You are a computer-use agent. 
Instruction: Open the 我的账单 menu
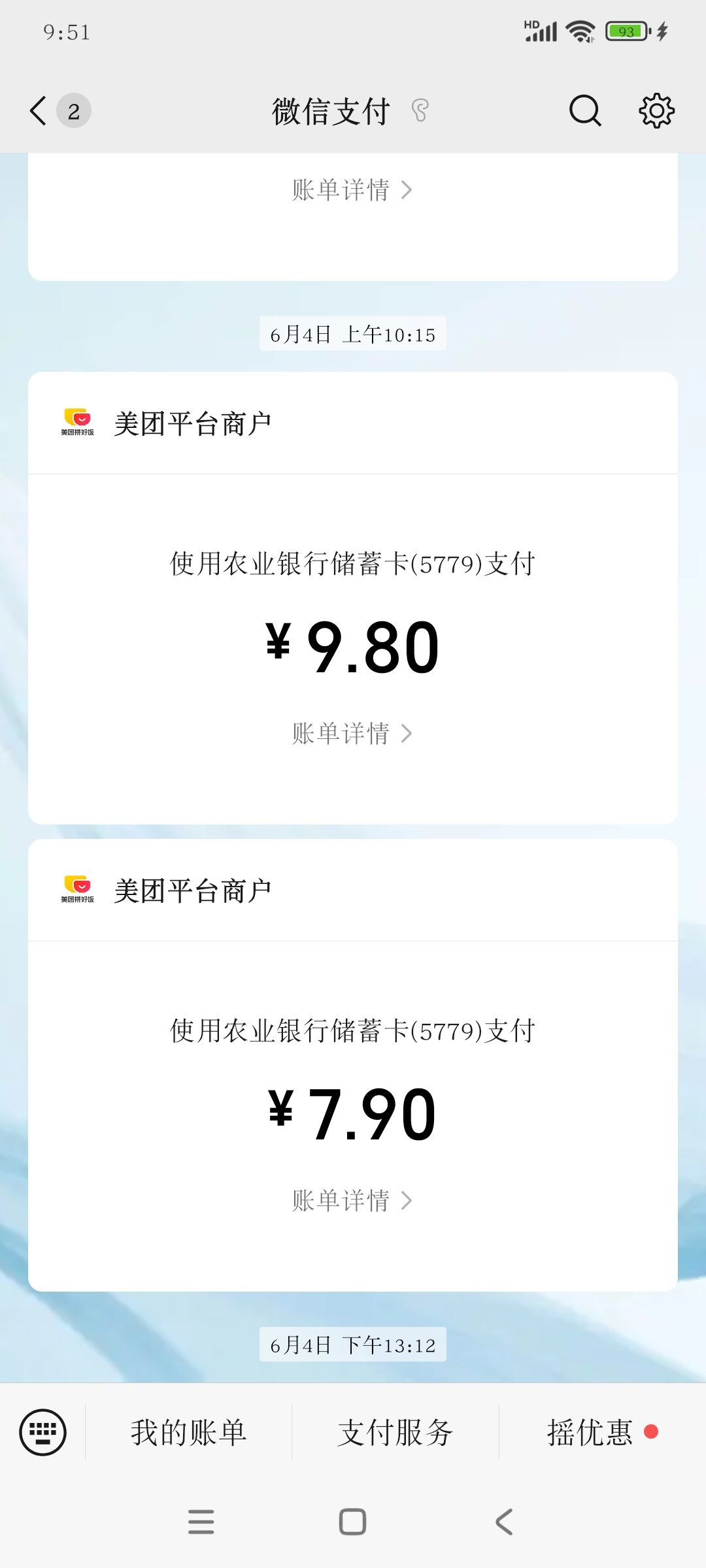188,1432
